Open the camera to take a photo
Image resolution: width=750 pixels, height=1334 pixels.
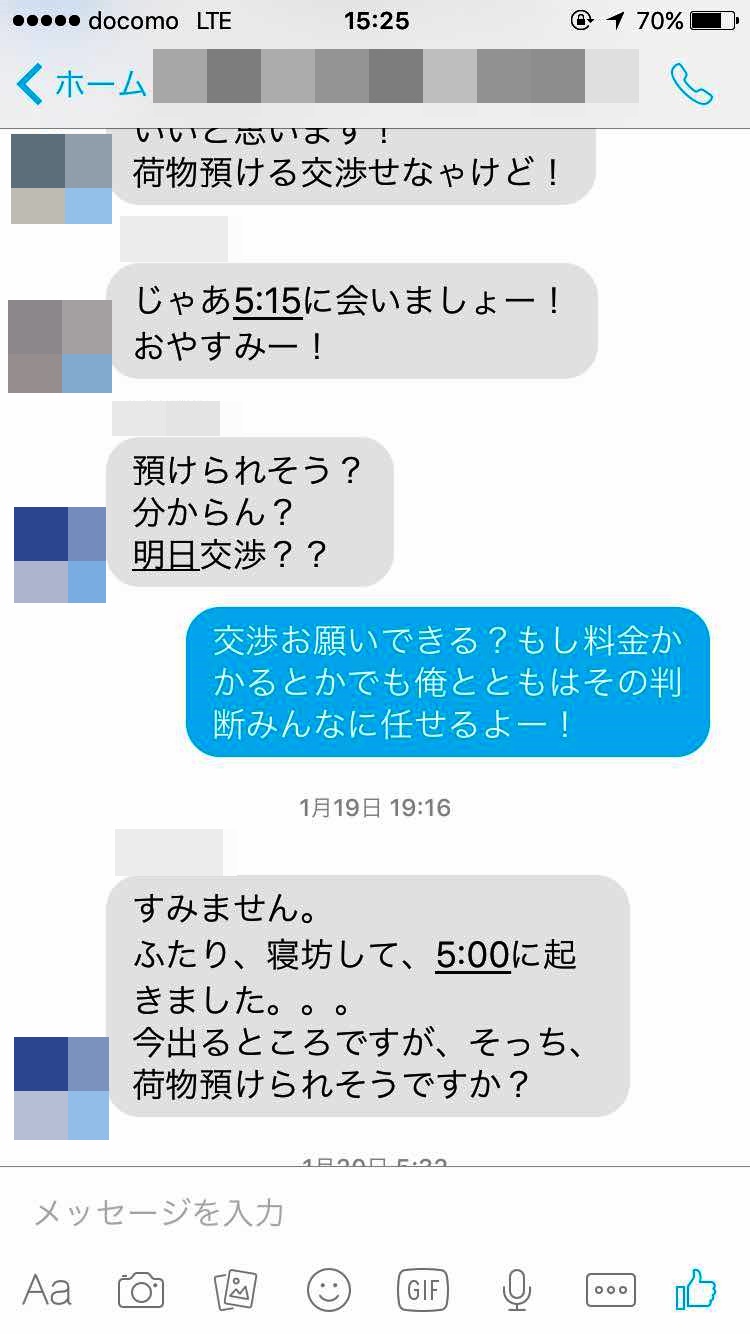point(141,1290)
